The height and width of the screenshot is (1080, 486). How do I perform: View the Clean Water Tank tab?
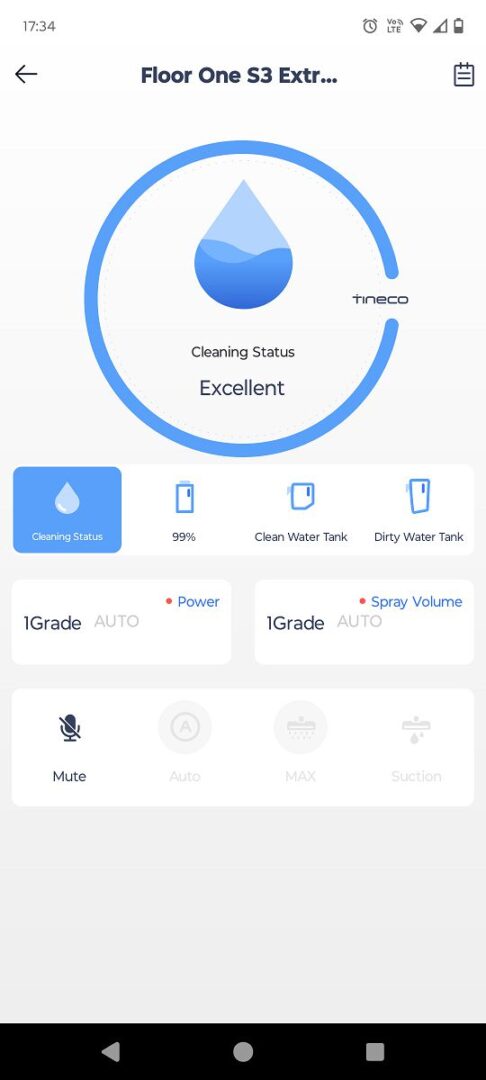click(301, 511)
